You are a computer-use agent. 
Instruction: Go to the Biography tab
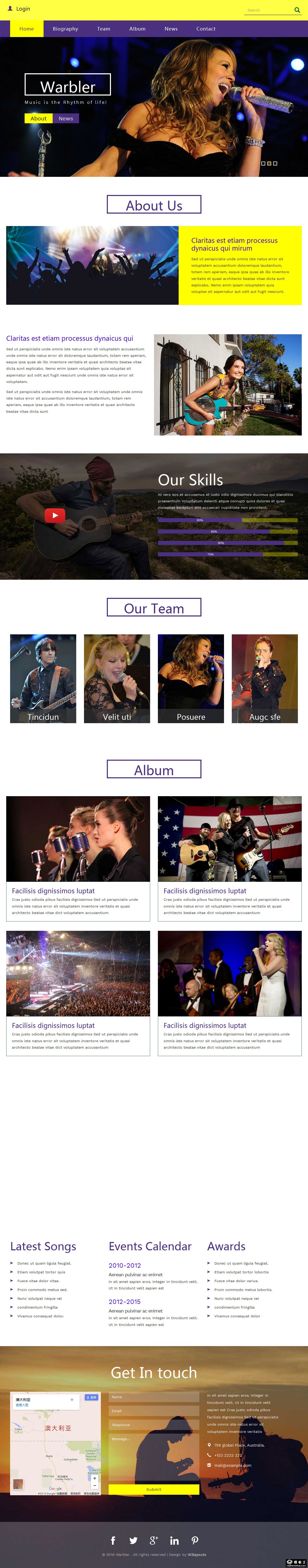click(65, 28)
